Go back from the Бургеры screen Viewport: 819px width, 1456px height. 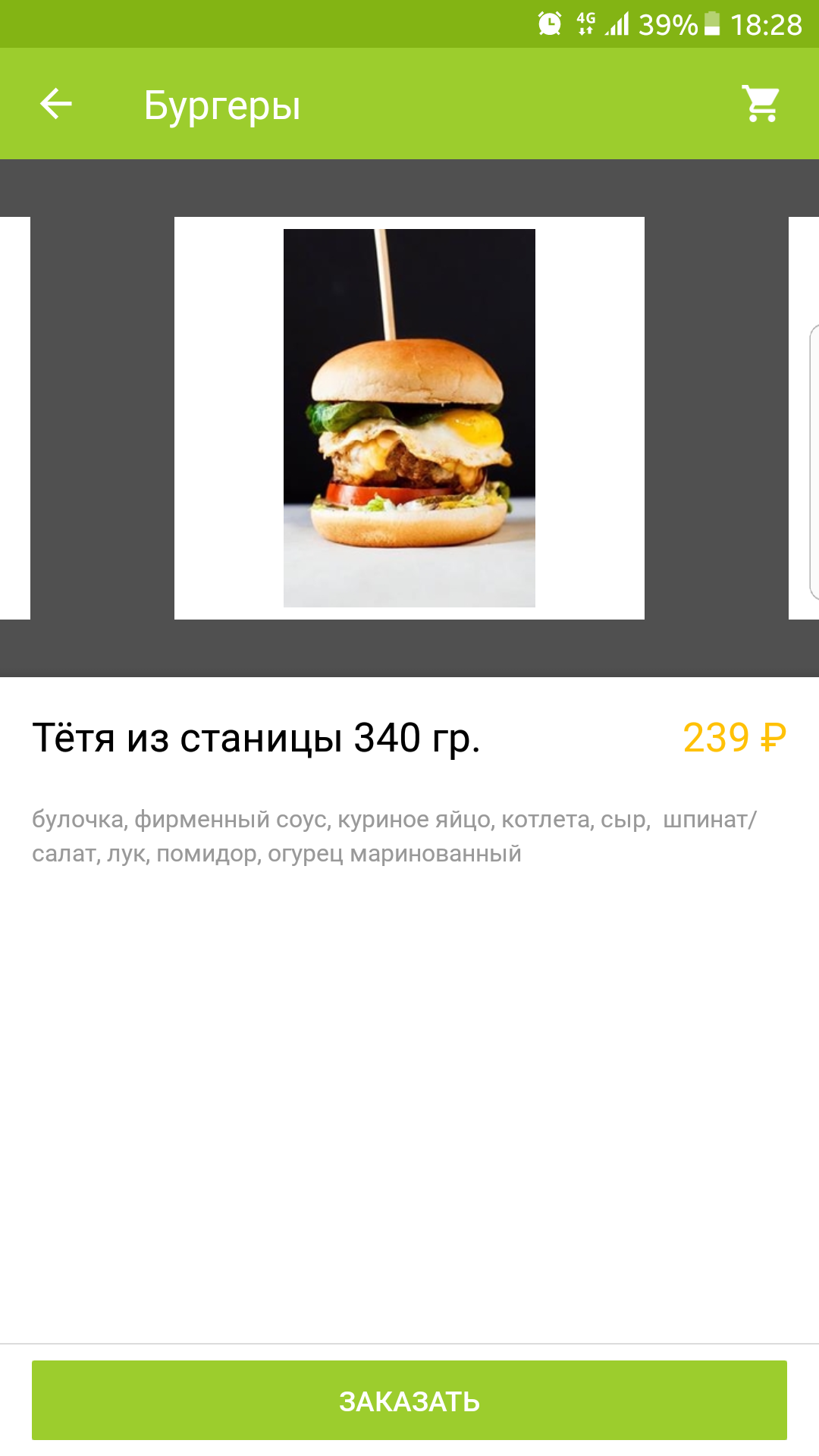coord(56,104)
